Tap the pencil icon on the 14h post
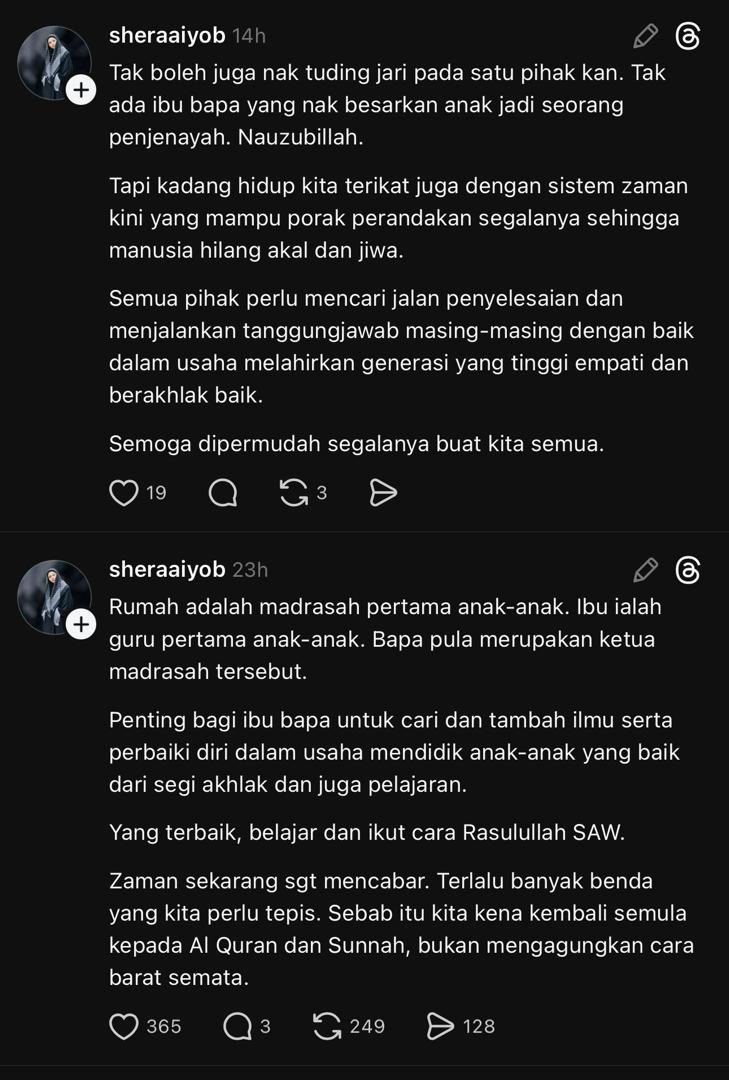The image size is (729, 1080). click(x=646, y=37)
